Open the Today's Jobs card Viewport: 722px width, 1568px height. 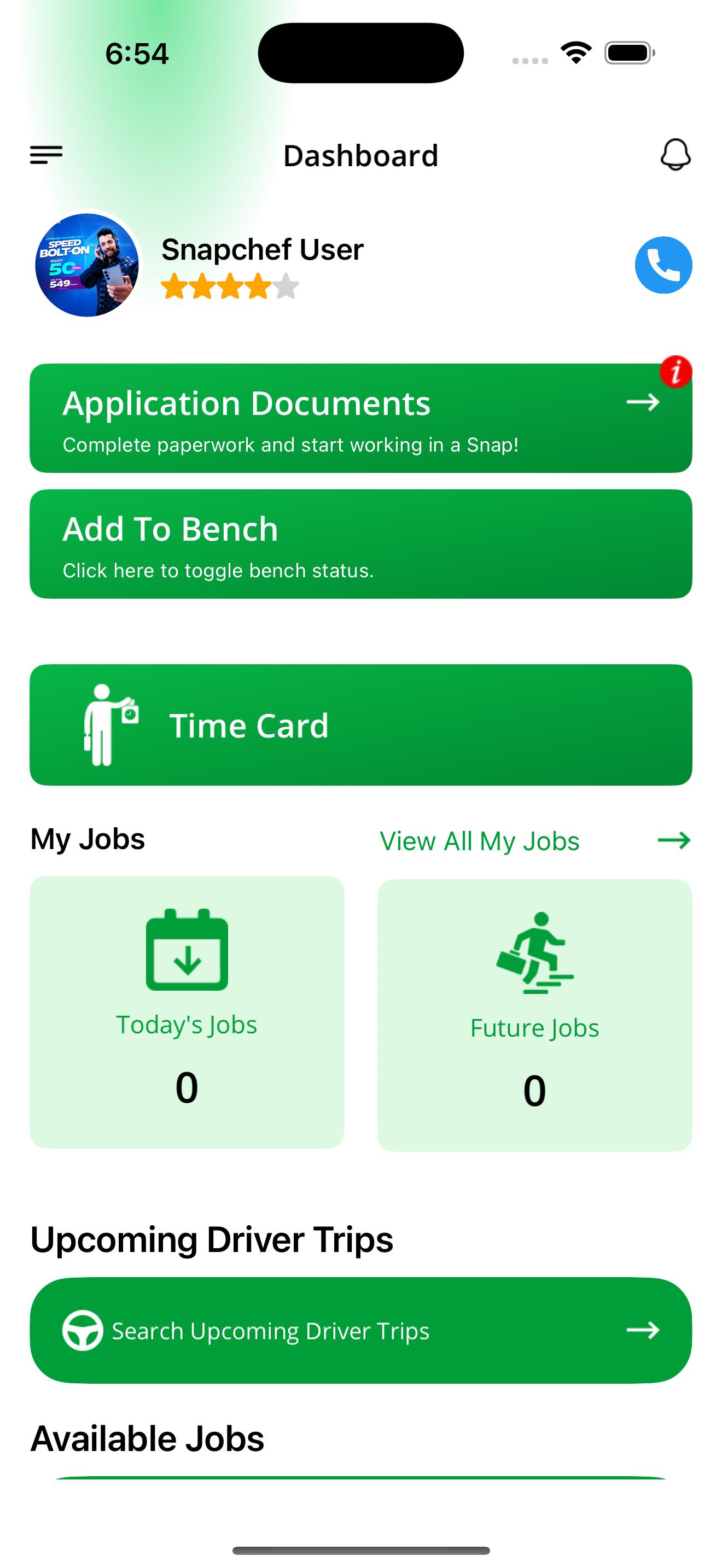pyautogui.click(x=187, y=1011)
